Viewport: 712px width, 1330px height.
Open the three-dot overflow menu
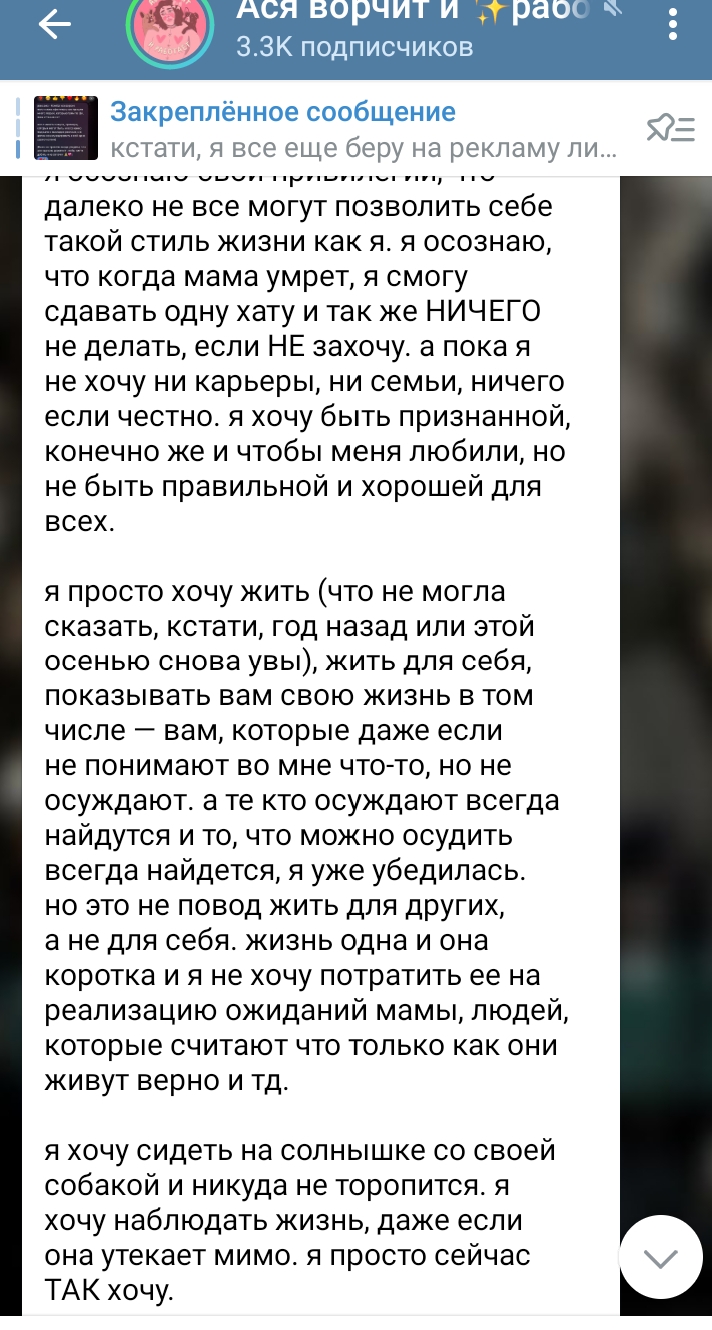[x=675, y=24]
